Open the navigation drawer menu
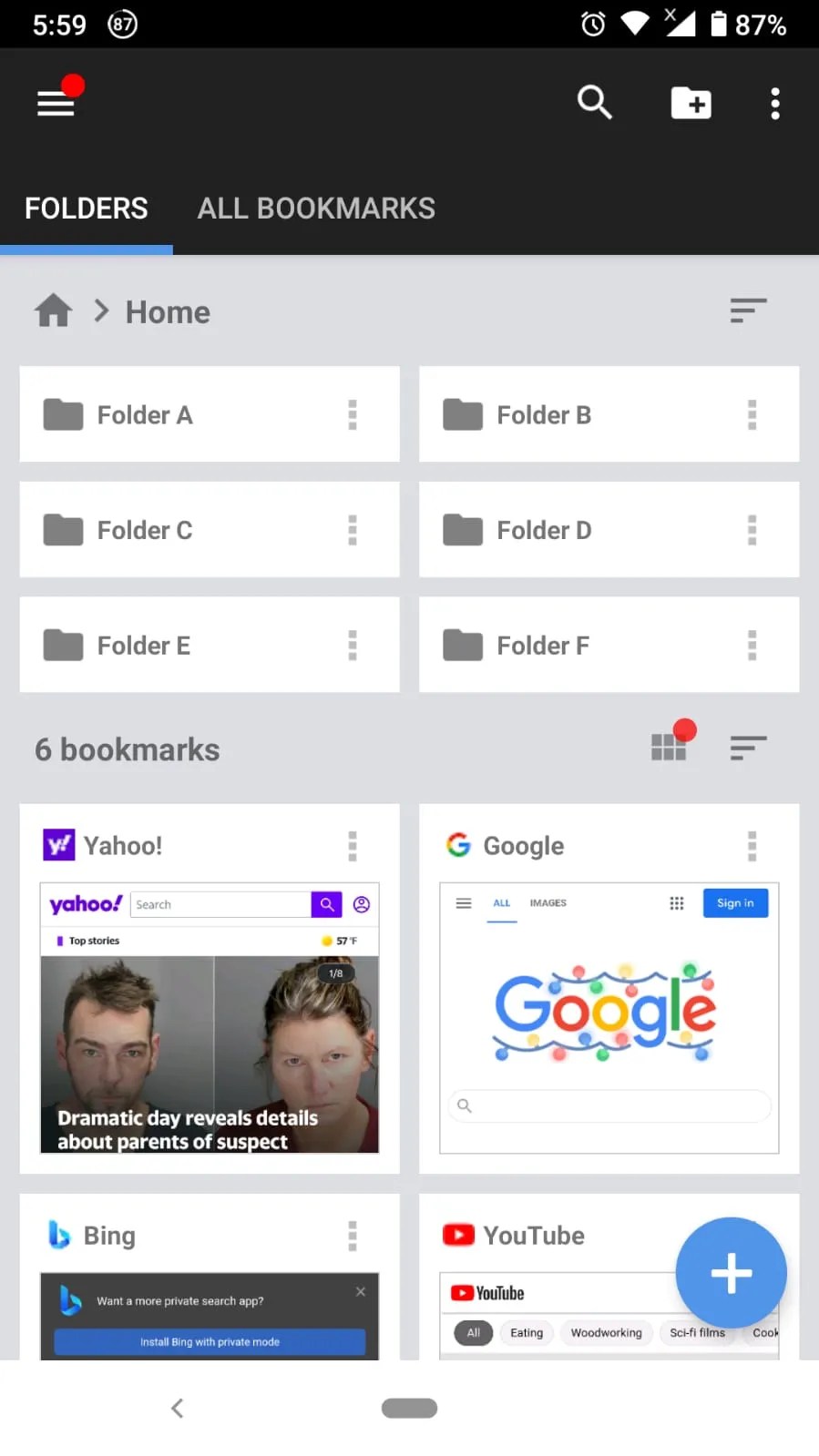 (56, 102)
